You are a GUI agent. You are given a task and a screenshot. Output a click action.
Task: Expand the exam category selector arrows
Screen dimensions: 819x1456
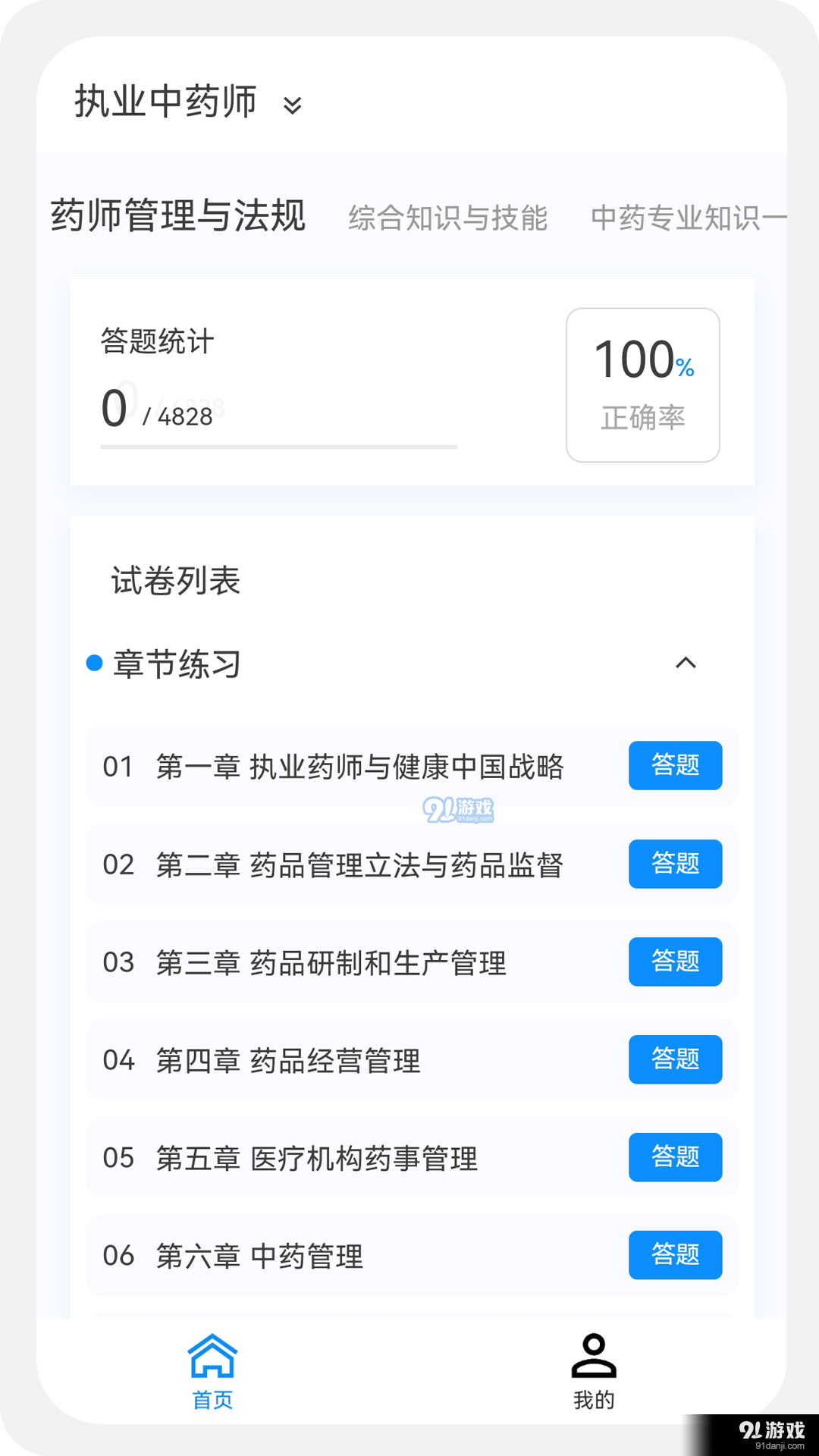click(293, 106)
